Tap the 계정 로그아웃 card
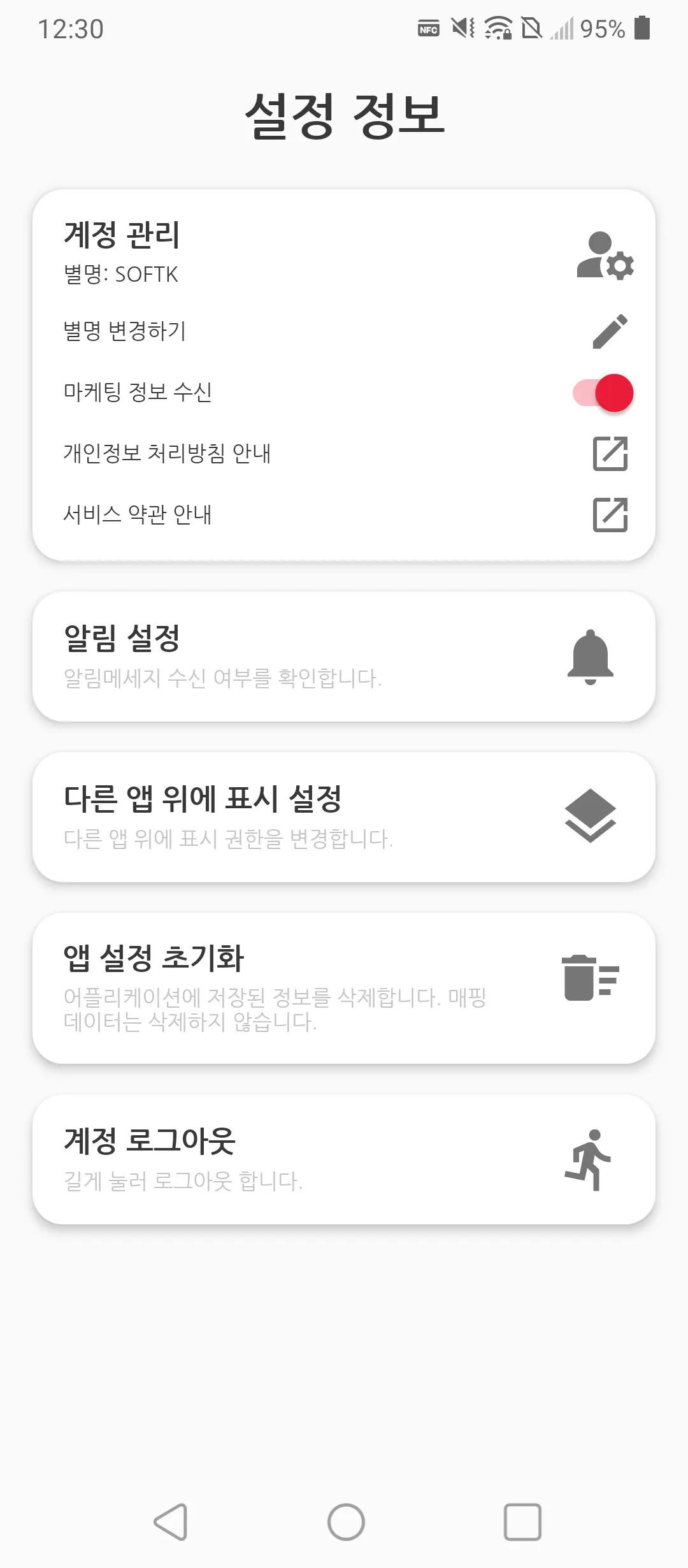 [344, 1159]
